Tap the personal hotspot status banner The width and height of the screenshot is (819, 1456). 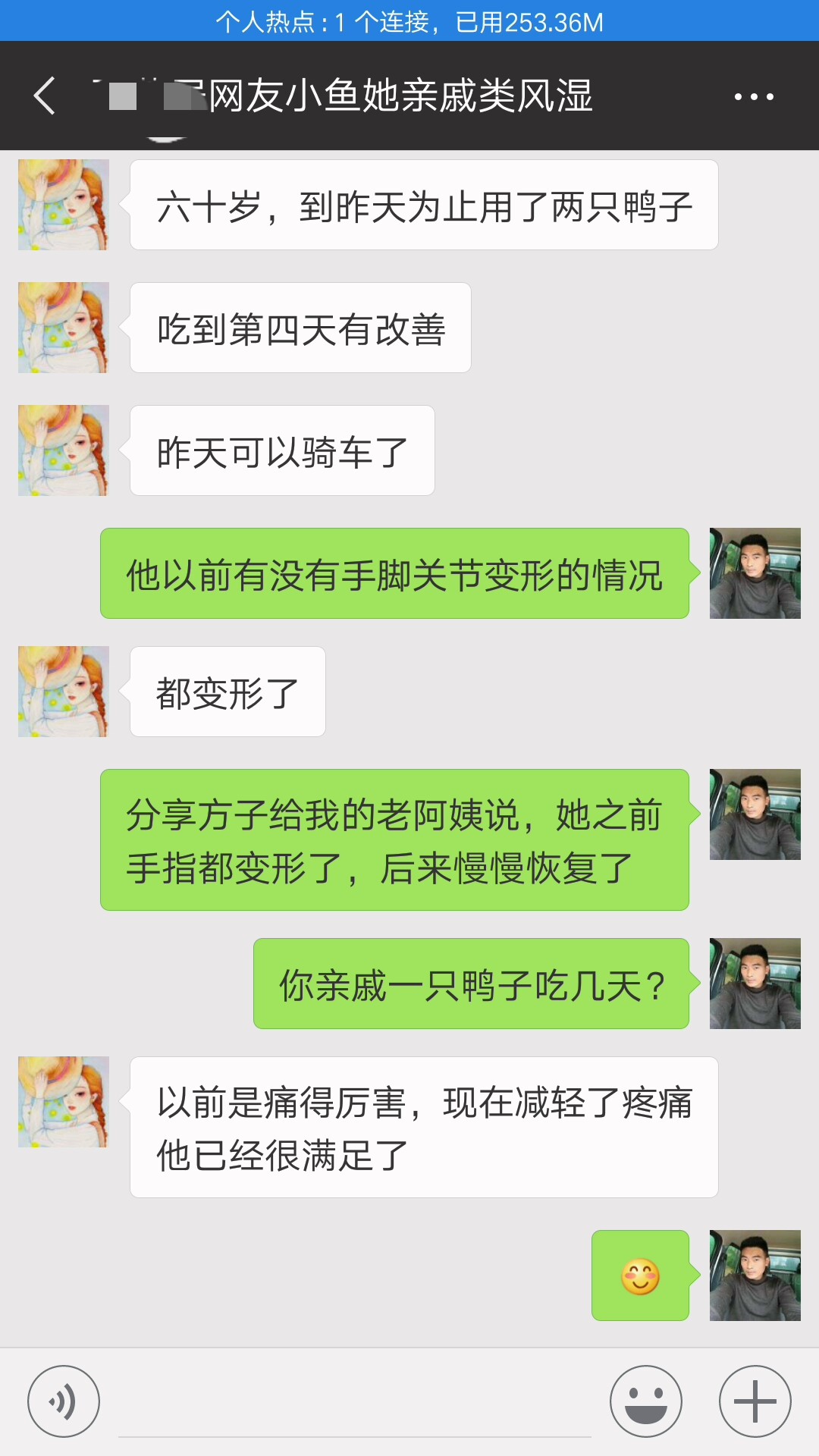click(409, 21)
